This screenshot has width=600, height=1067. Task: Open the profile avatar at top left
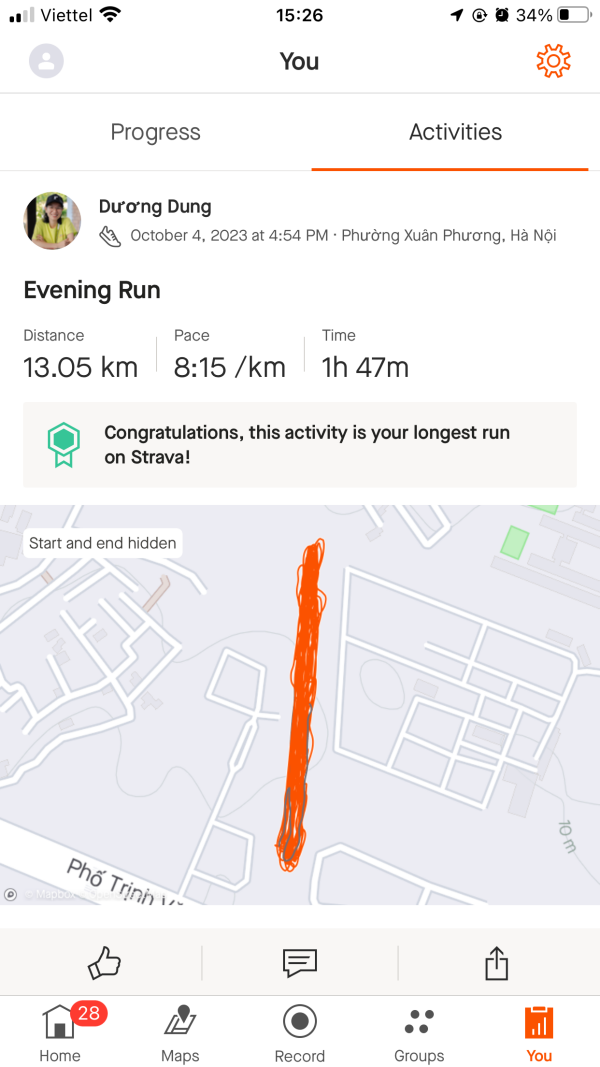(46, 61)
